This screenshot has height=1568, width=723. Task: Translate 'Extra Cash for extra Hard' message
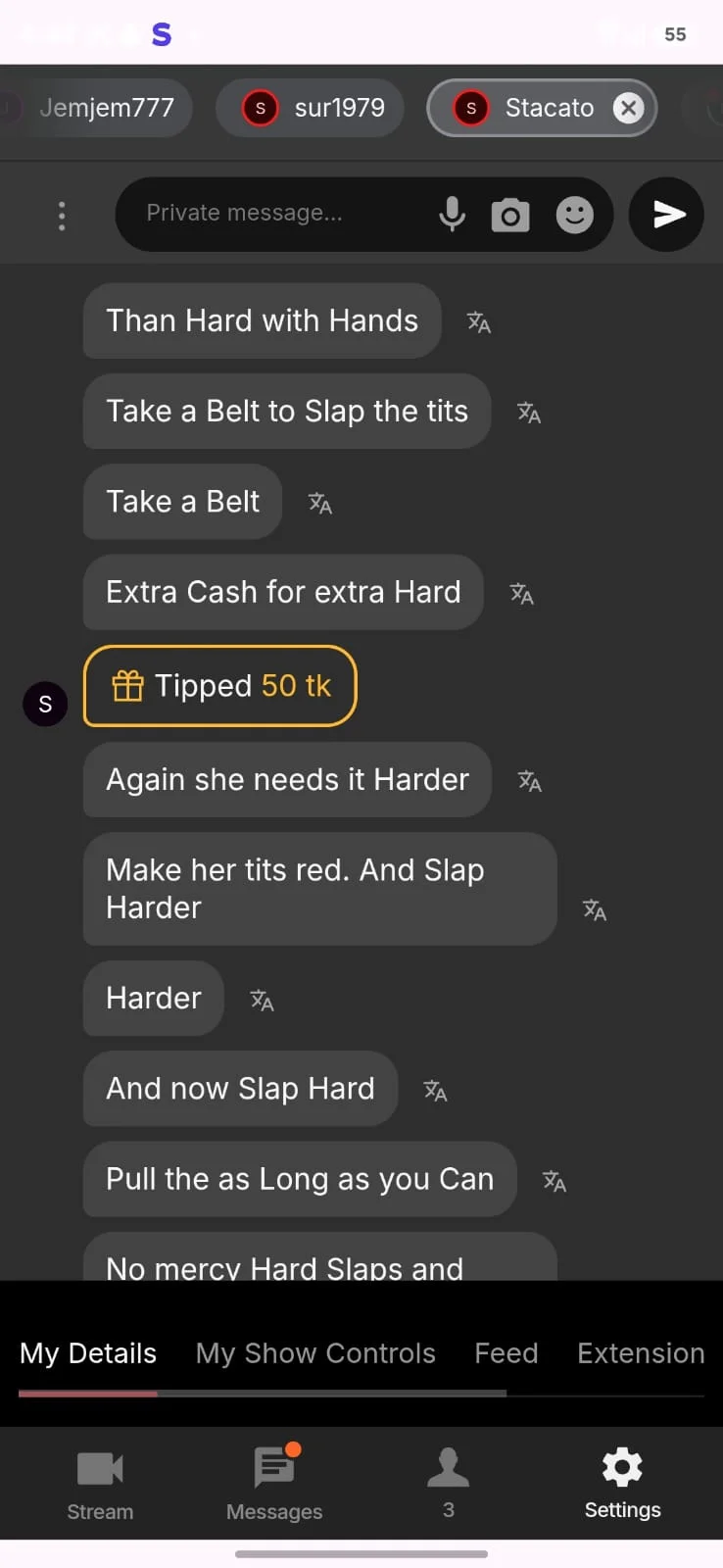(x=522, y=594)
